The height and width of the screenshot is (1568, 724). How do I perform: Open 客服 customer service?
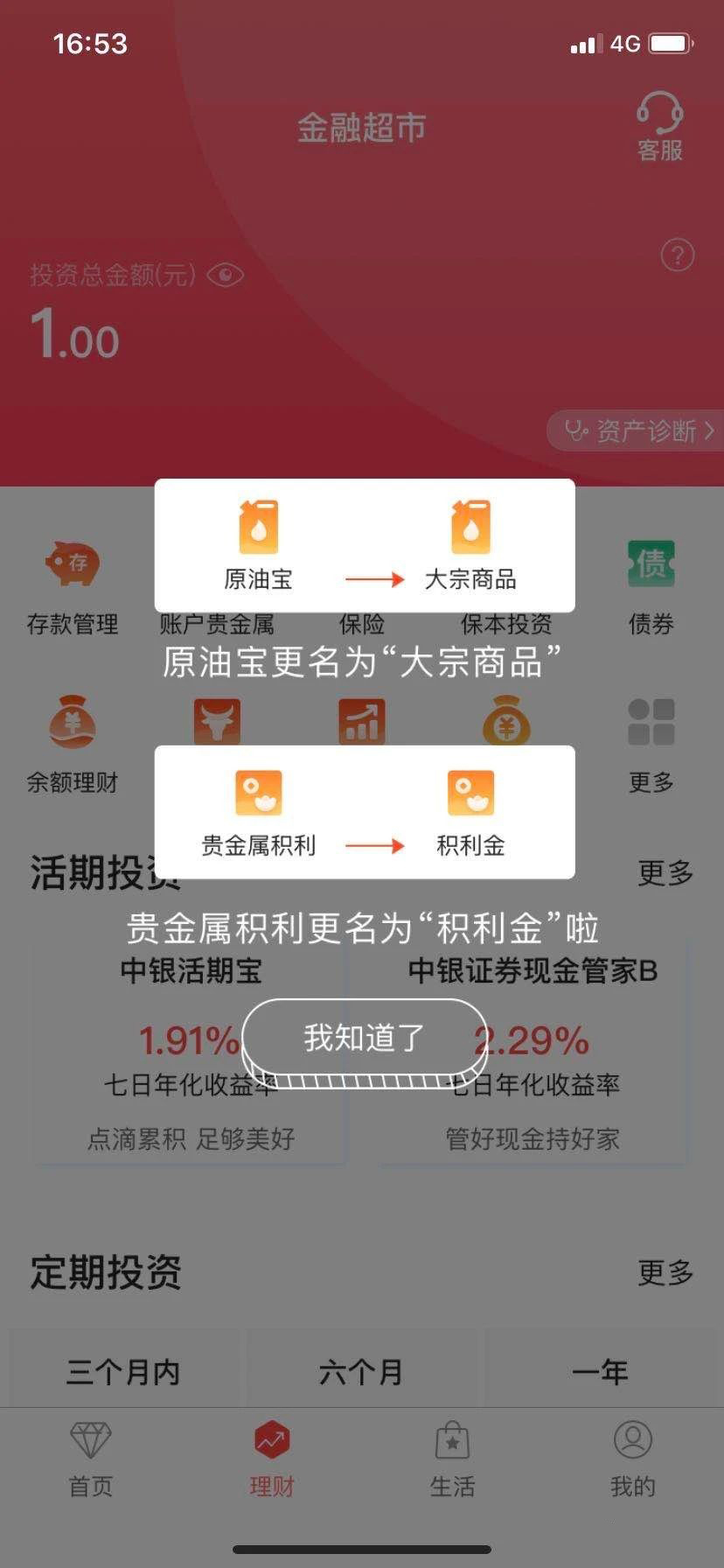coord(659,127)
